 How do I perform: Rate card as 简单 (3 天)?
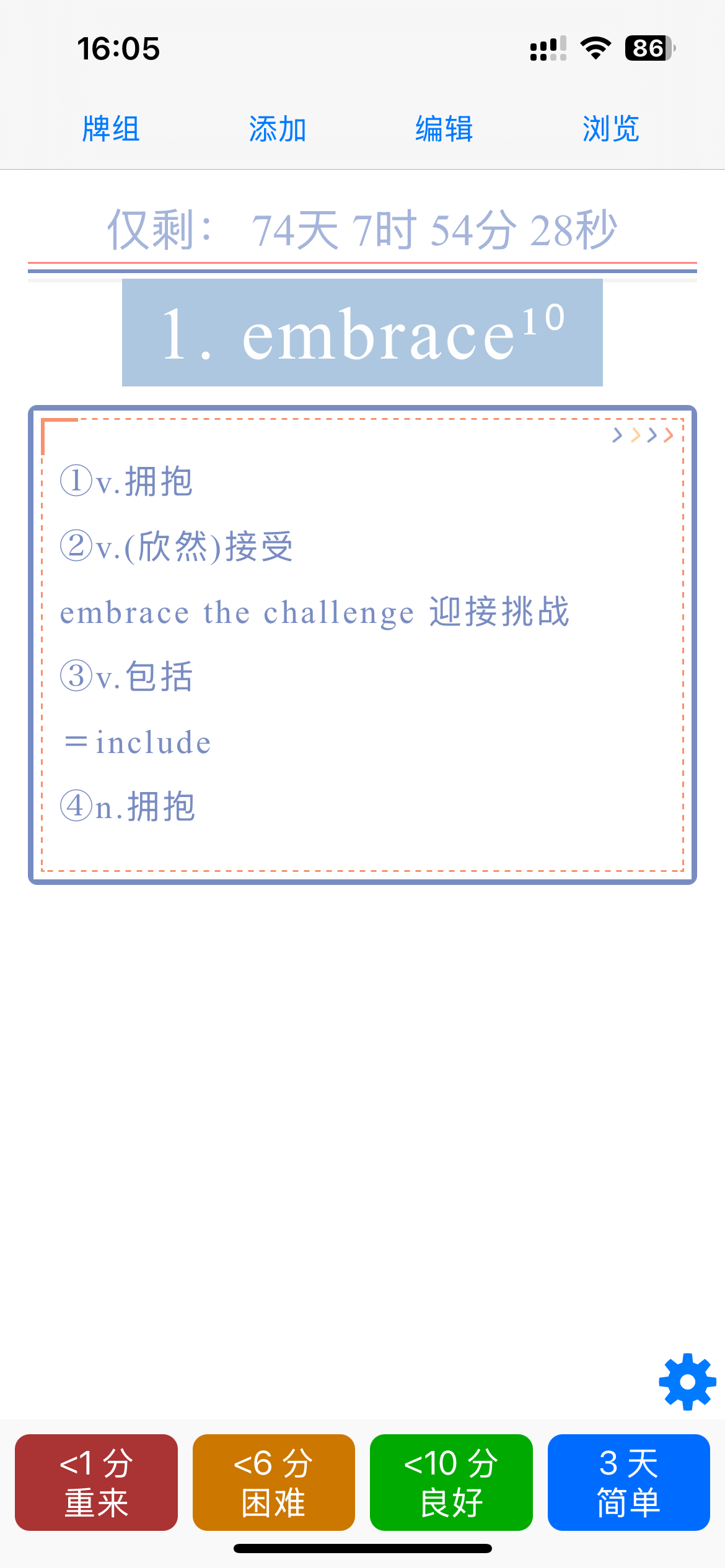point(629,1482)
